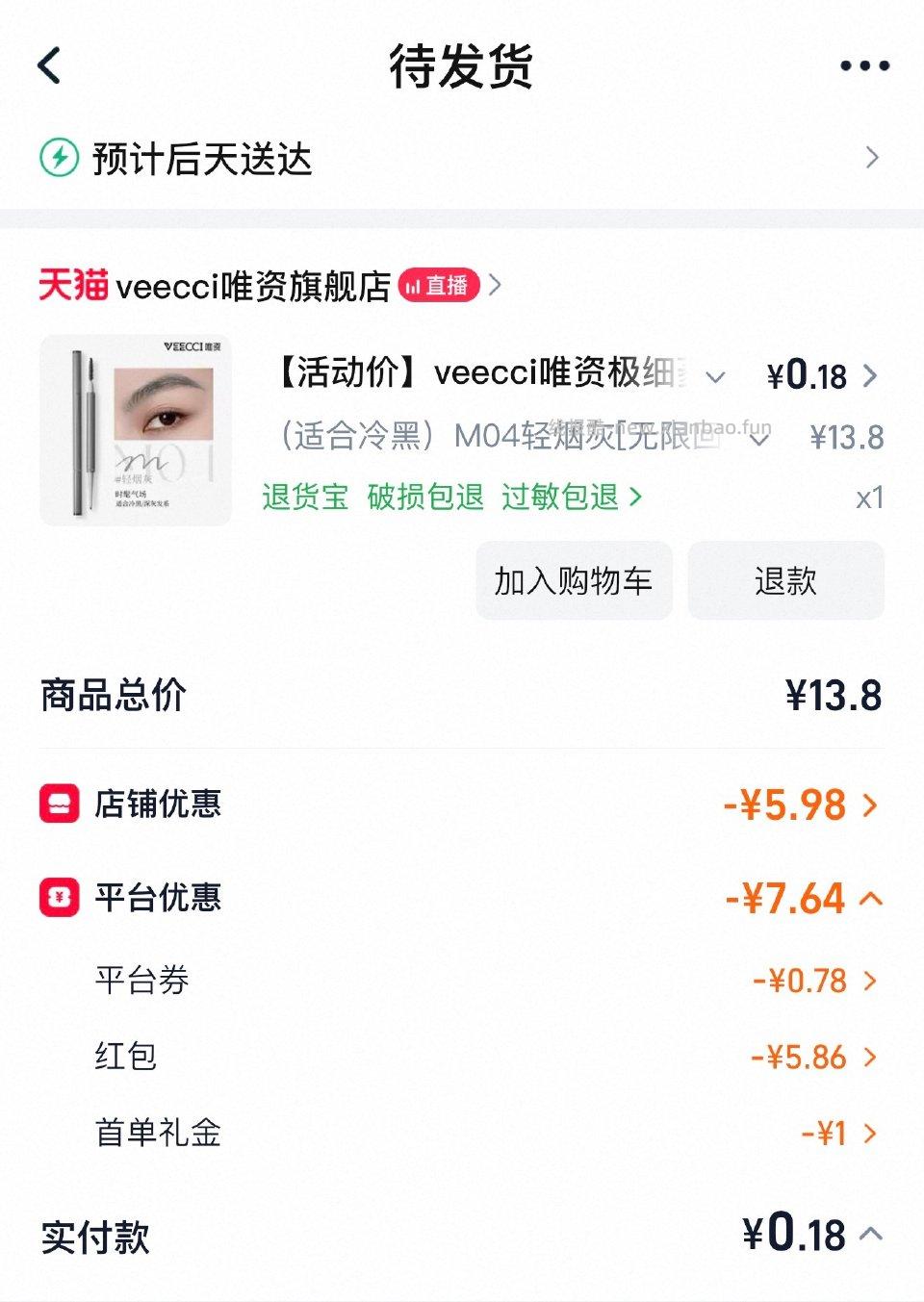This screenshot has height=1302, width=924.
Task: Click the 退款 refund button
Action: (785, 581)
